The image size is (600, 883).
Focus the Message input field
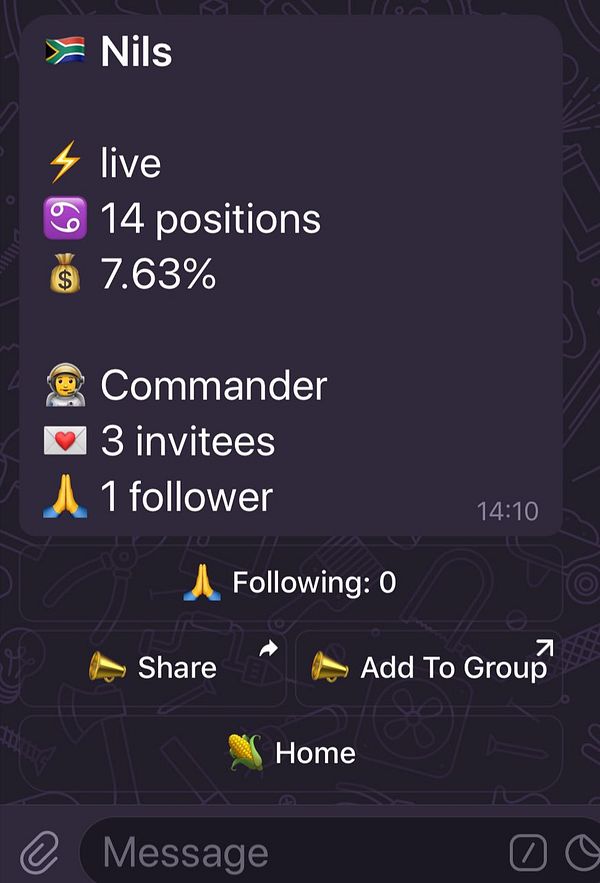(x=290, y=853)
